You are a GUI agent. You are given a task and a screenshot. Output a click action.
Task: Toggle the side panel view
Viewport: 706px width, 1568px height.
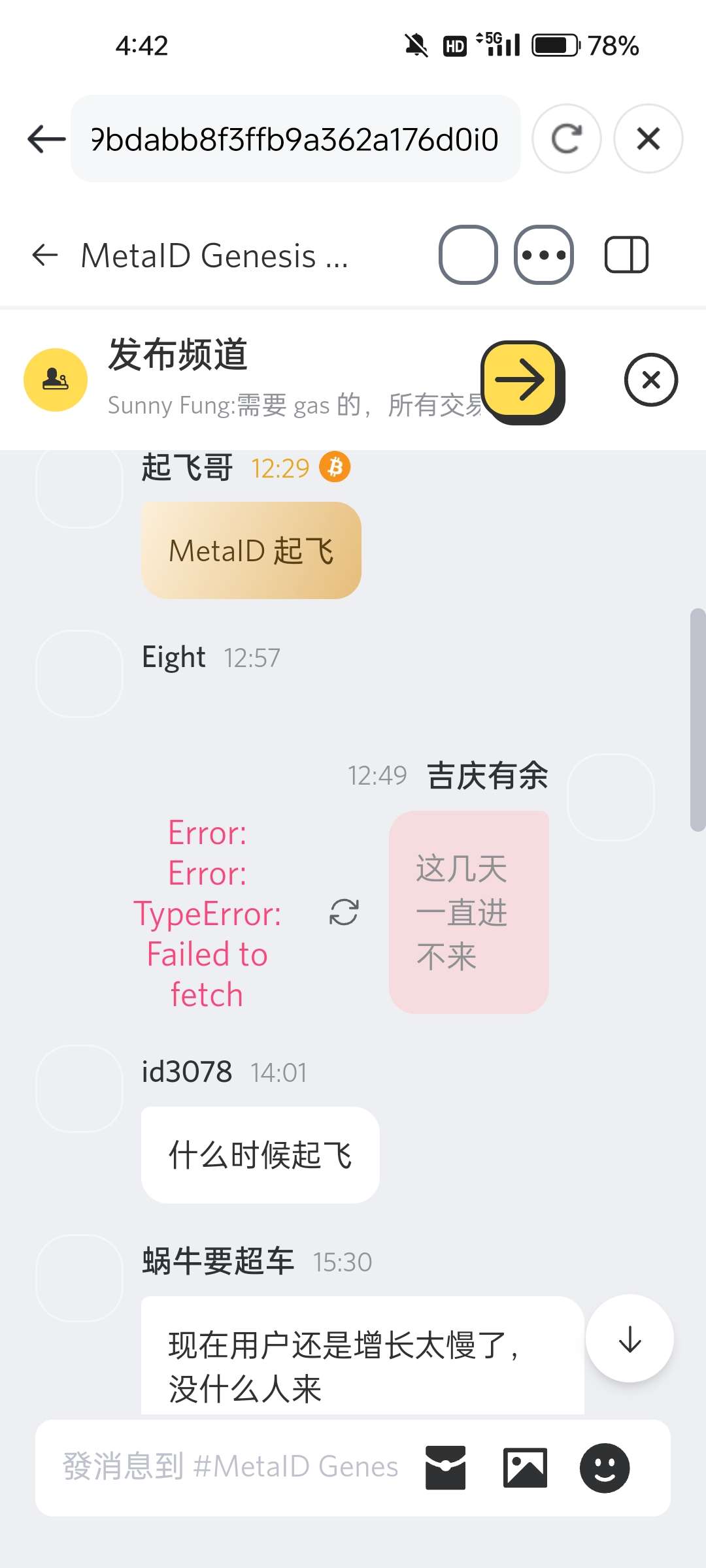pyautogui.click(x=626, y=255)
